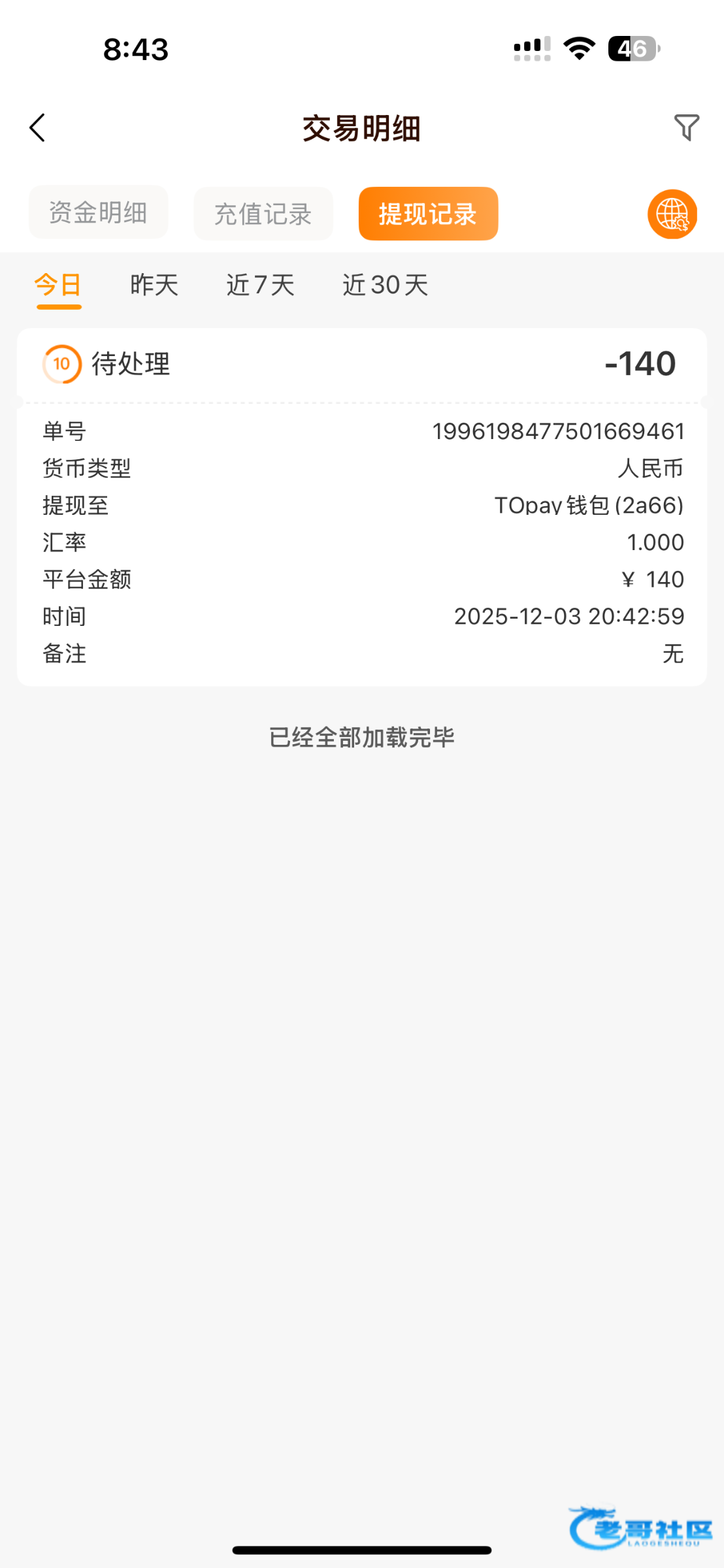Filter by 近30天

(x=385, y=286)
